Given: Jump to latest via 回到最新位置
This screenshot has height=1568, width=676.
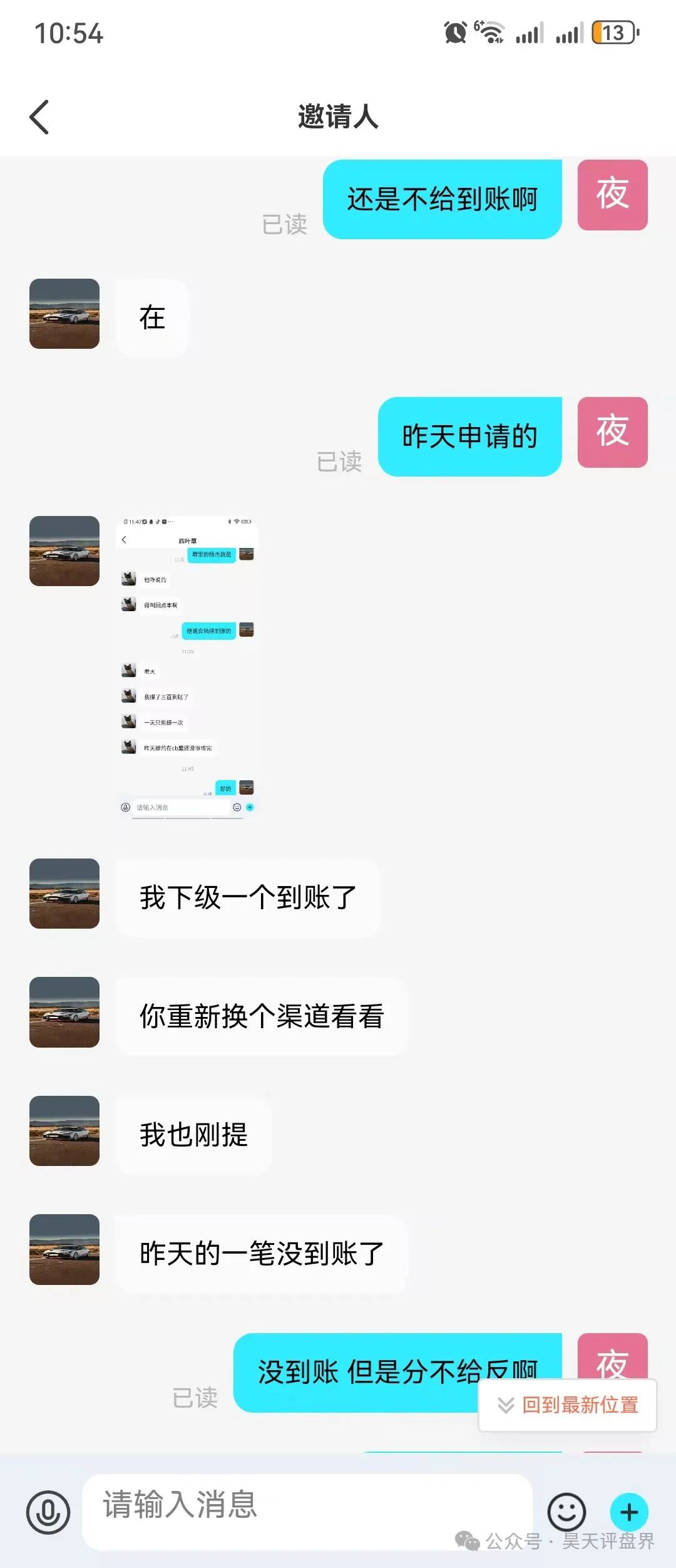Looking at the screenshot, I should tap(568, 1405).
